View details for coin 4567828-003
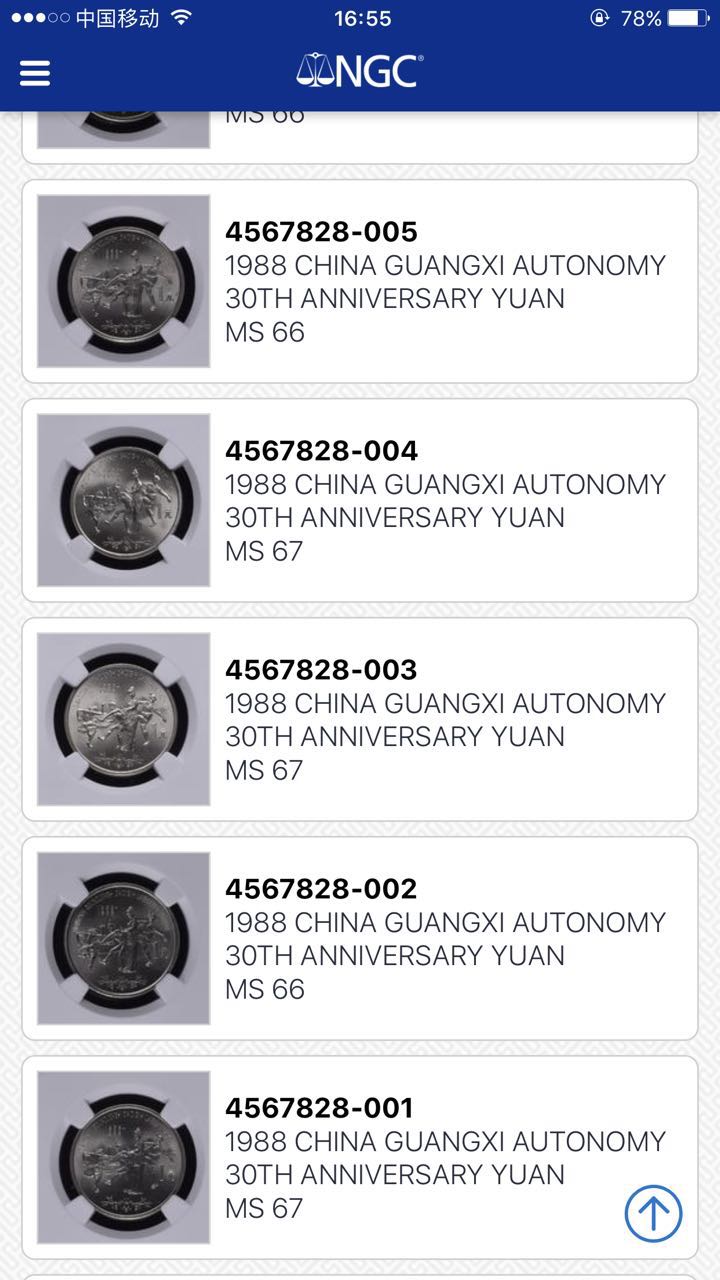 (x=360, y=719)
